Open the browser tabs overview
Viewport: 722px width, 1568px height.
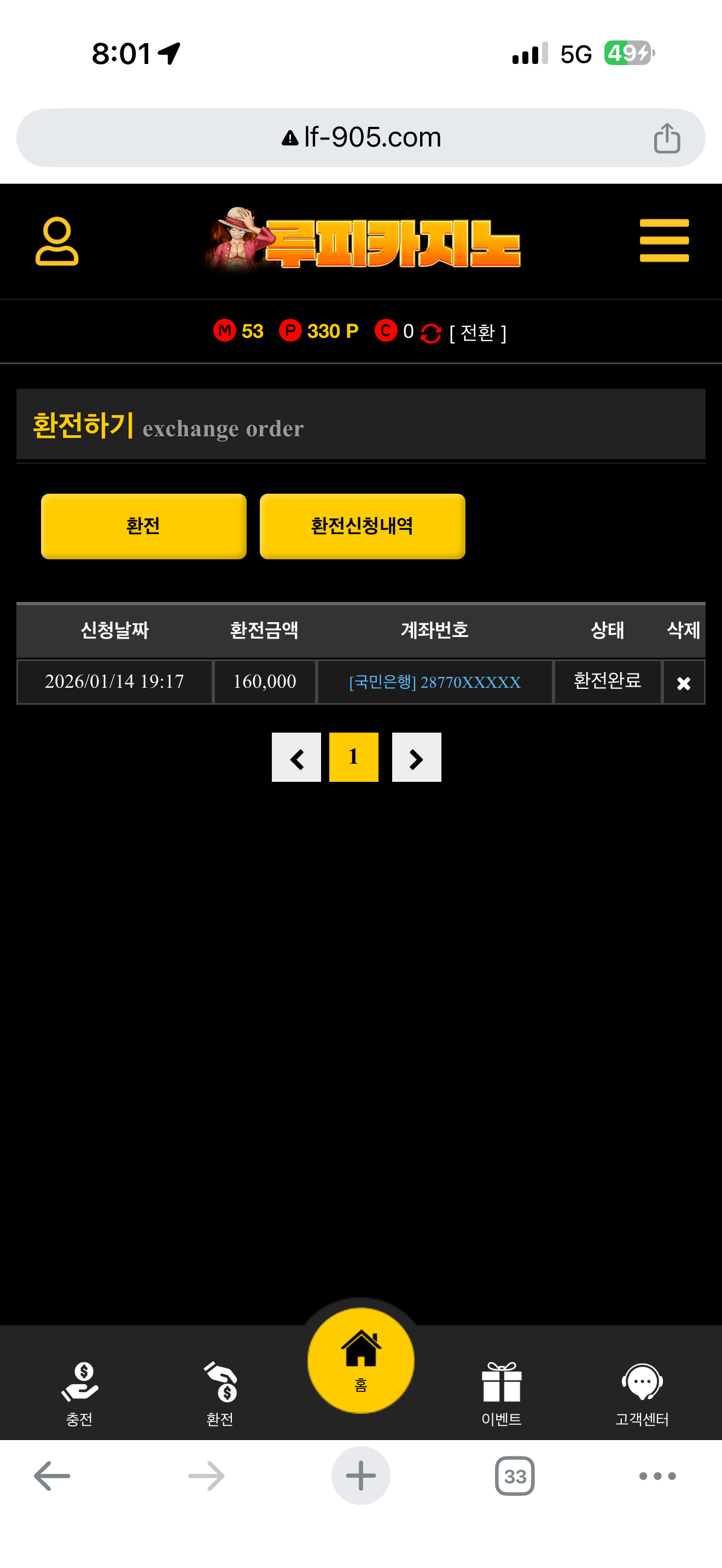point(514,1476)
